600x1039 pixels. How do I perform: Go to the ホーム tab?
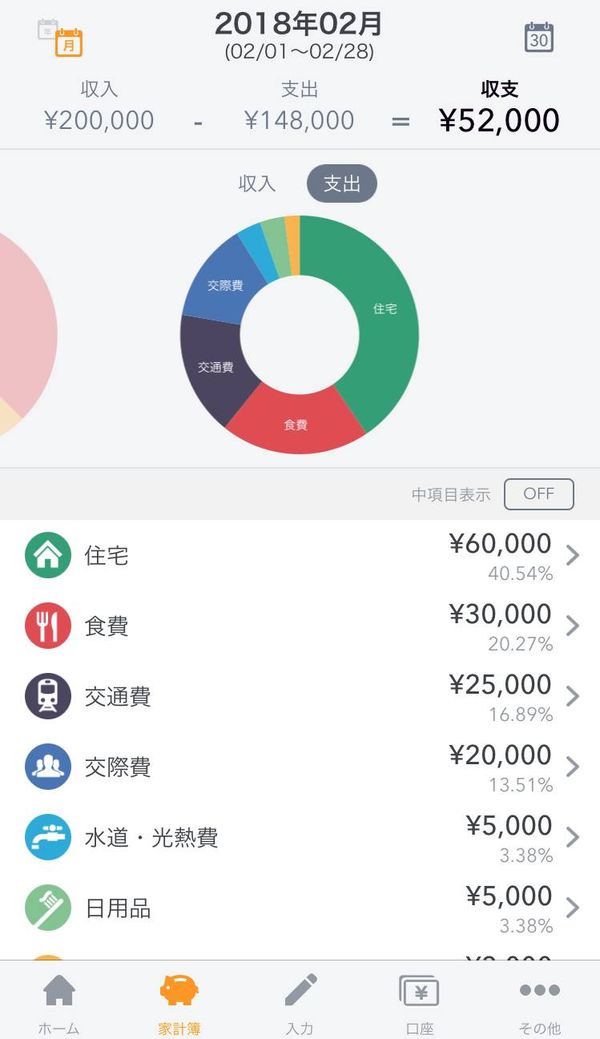coord(59,1003)
